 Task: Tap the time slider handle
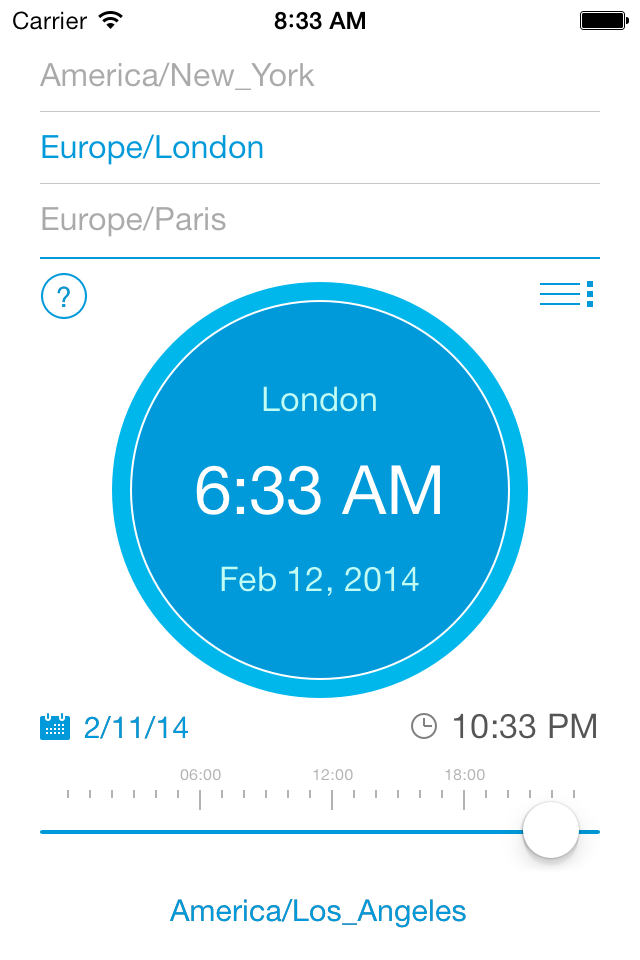[551, 831]
